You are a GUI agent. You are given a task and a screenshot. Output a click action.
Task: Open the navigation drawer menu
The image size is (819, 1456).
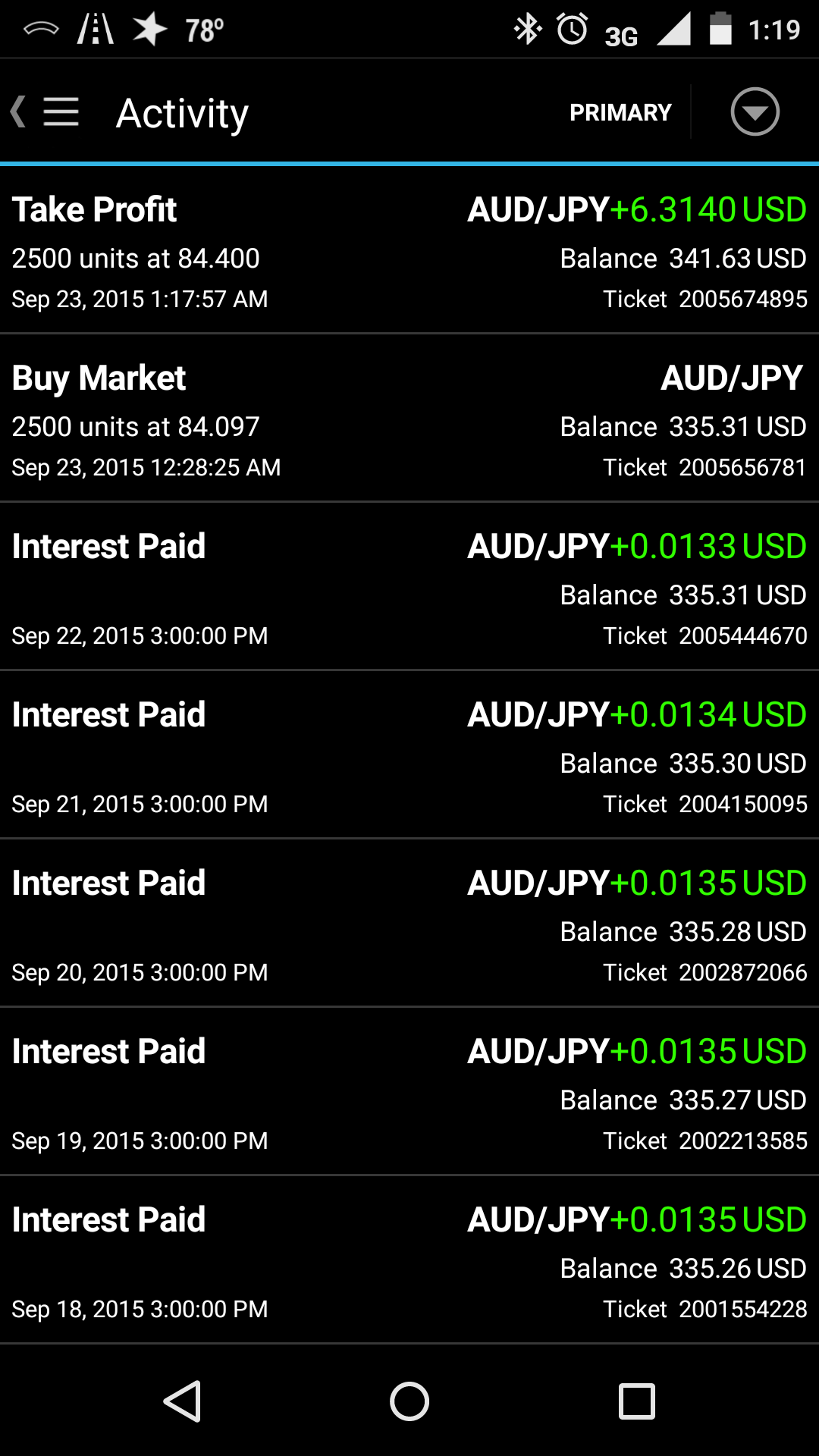62,111
